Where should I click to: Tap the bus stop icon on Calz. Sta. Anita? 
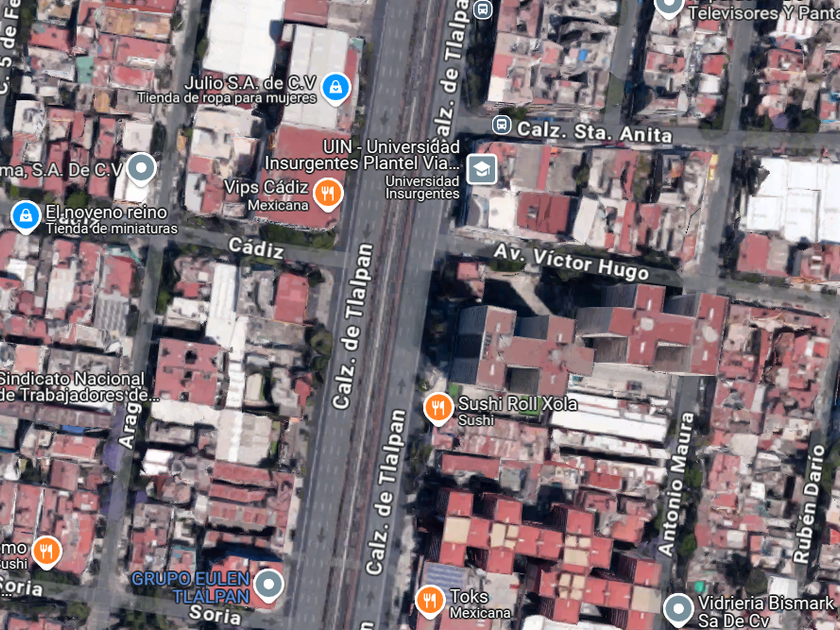pyautogui.click(x=501, y=125)
